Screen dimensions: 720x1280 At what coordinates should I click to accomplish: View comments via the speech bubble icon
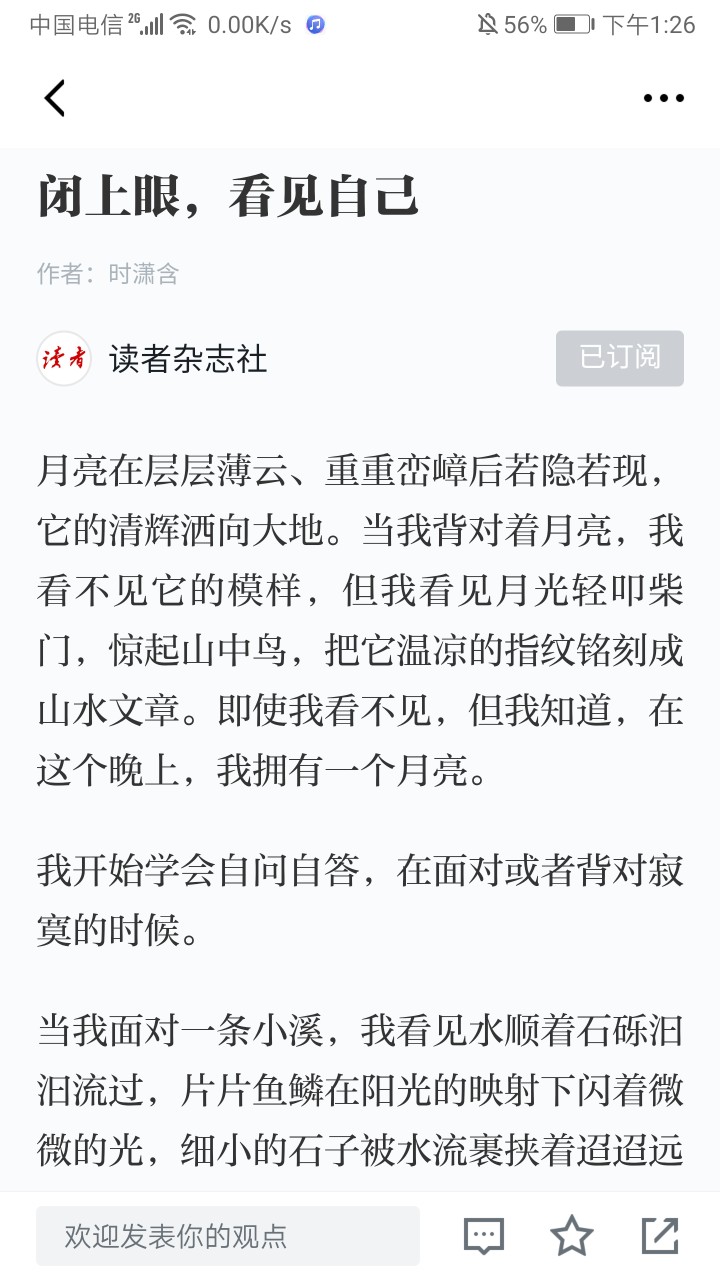click(484, 1236)
